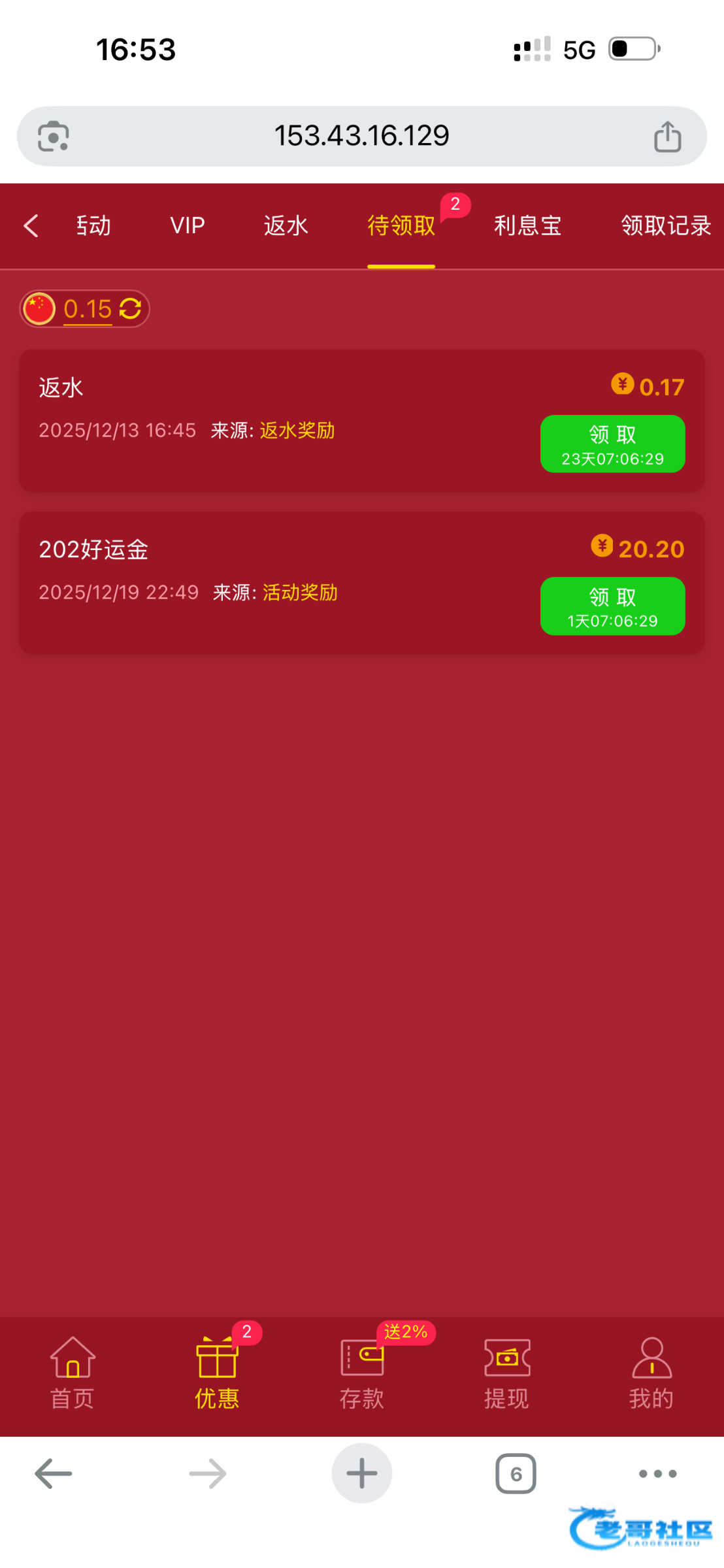Screen dimensions: 724x1568
Task: Open the 存款 deposit tab
Action: tap(362, 1373)
